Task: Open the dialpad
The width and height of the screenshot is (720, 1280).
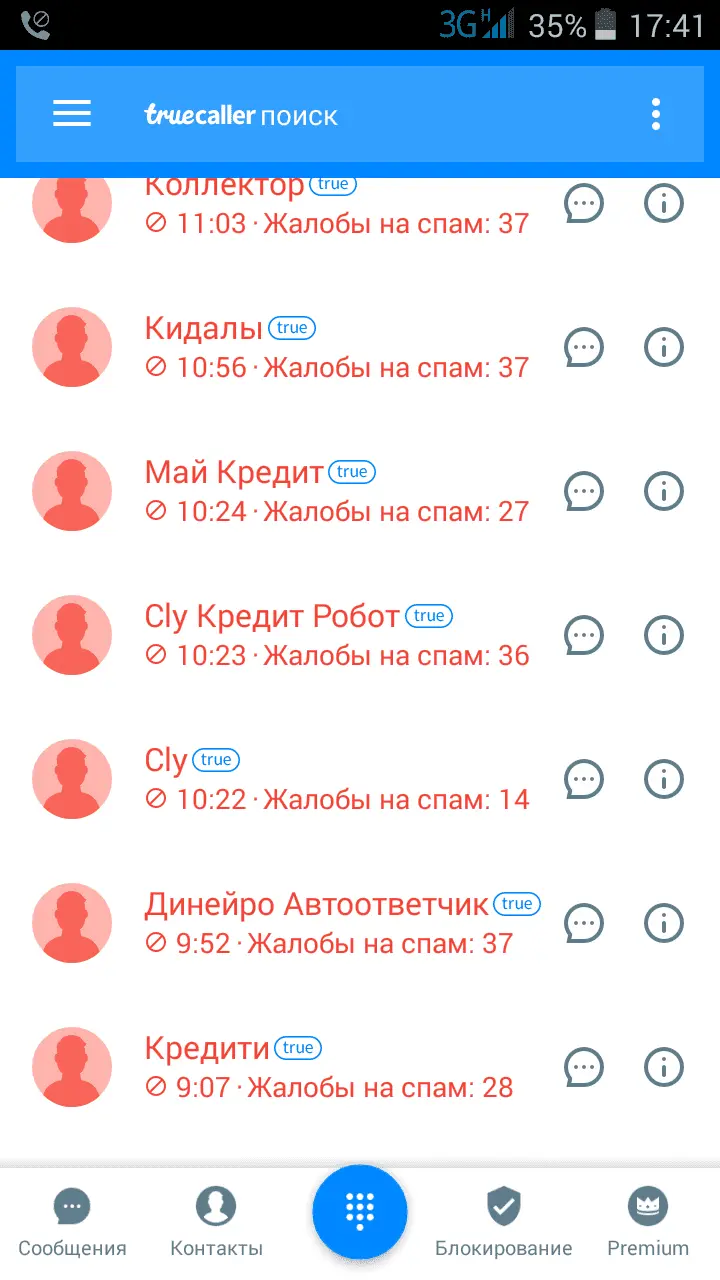Action: [360, 1211]
